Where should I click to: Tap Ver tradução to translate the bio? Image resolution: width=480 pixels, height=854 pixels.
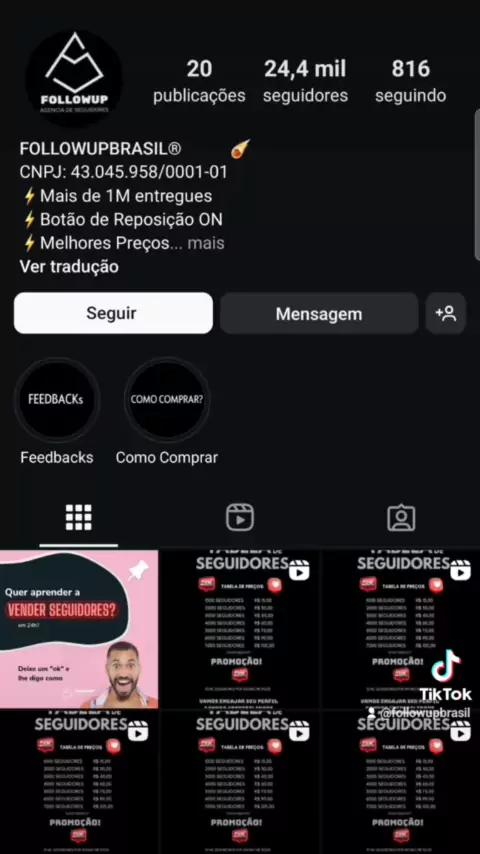point(69,267)
